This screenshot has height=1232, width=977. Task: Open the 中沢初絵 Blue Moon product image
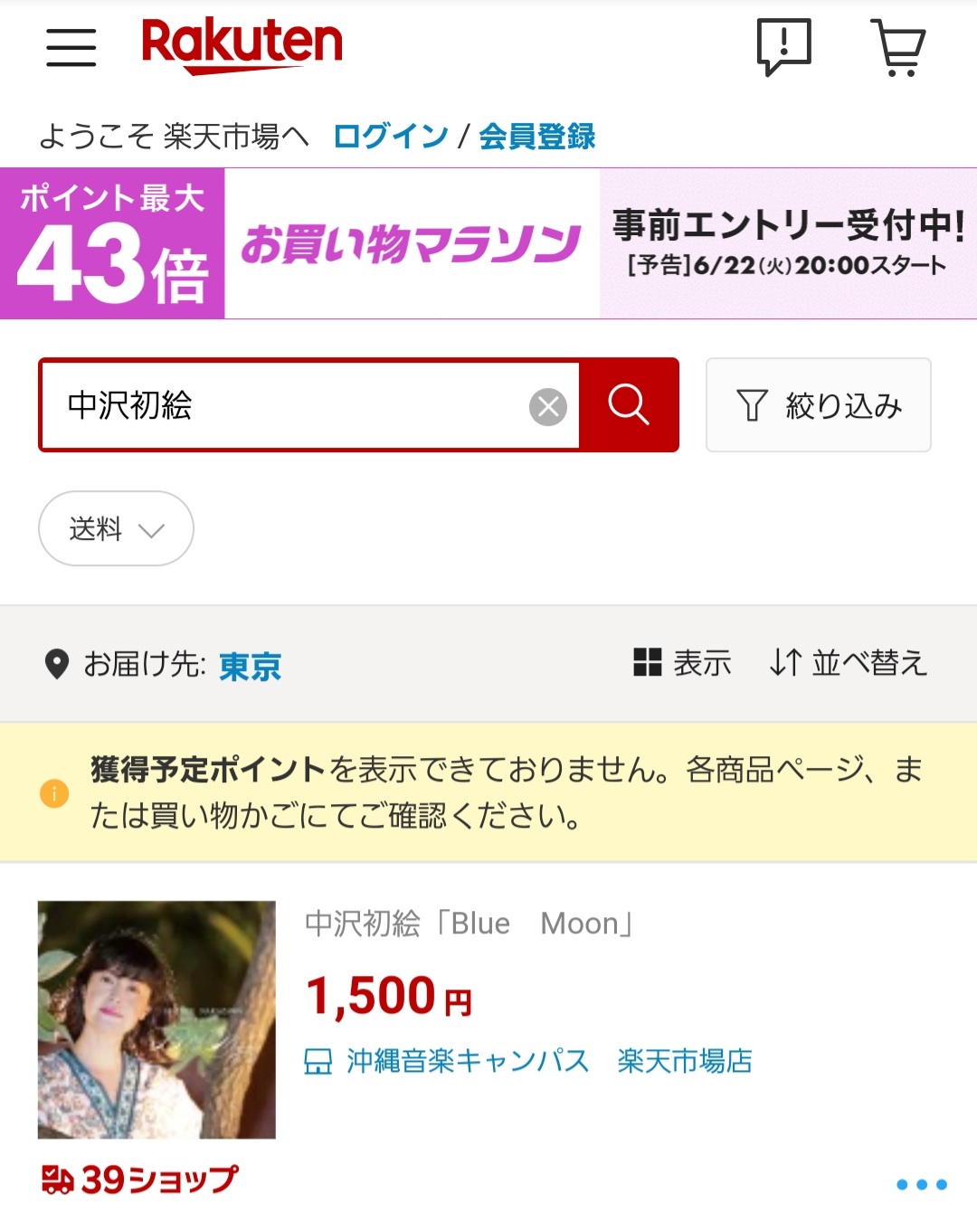157,1019
